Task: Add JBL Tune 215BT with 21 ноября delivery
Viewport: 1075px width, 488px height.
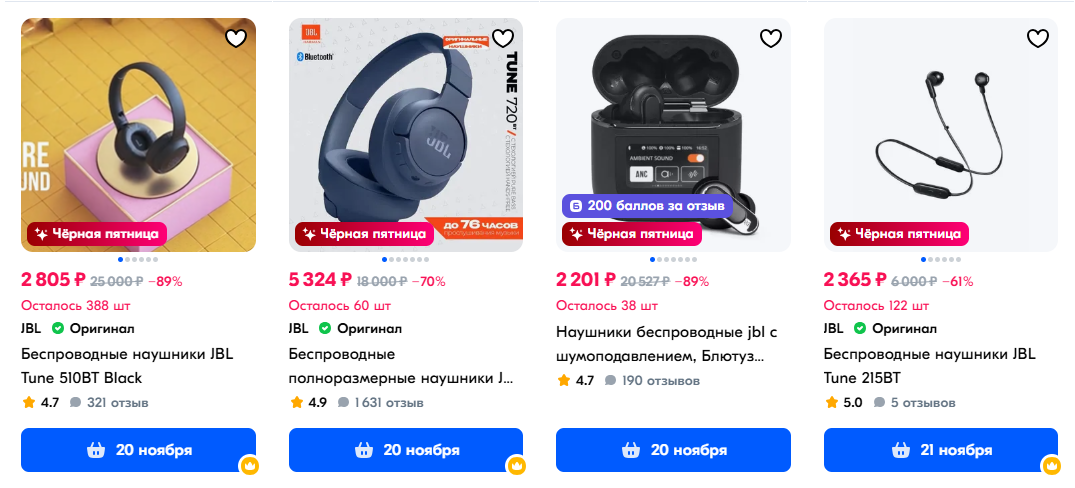Action: click(x=940, y=450)
